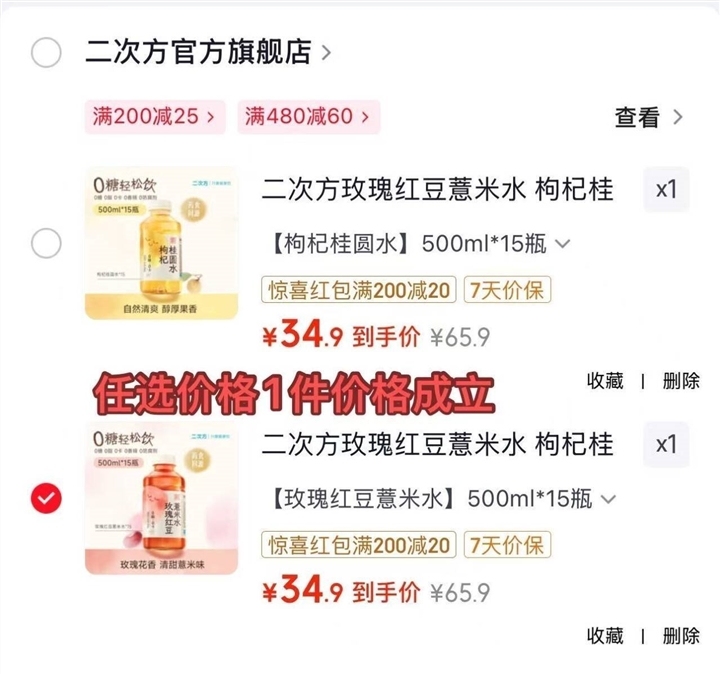The height and width of the screenshot is (674, 720).
Task: Select the 枸杞桂圆水 item checkbox
Action: pyautogui.click(x=46, y=243)
